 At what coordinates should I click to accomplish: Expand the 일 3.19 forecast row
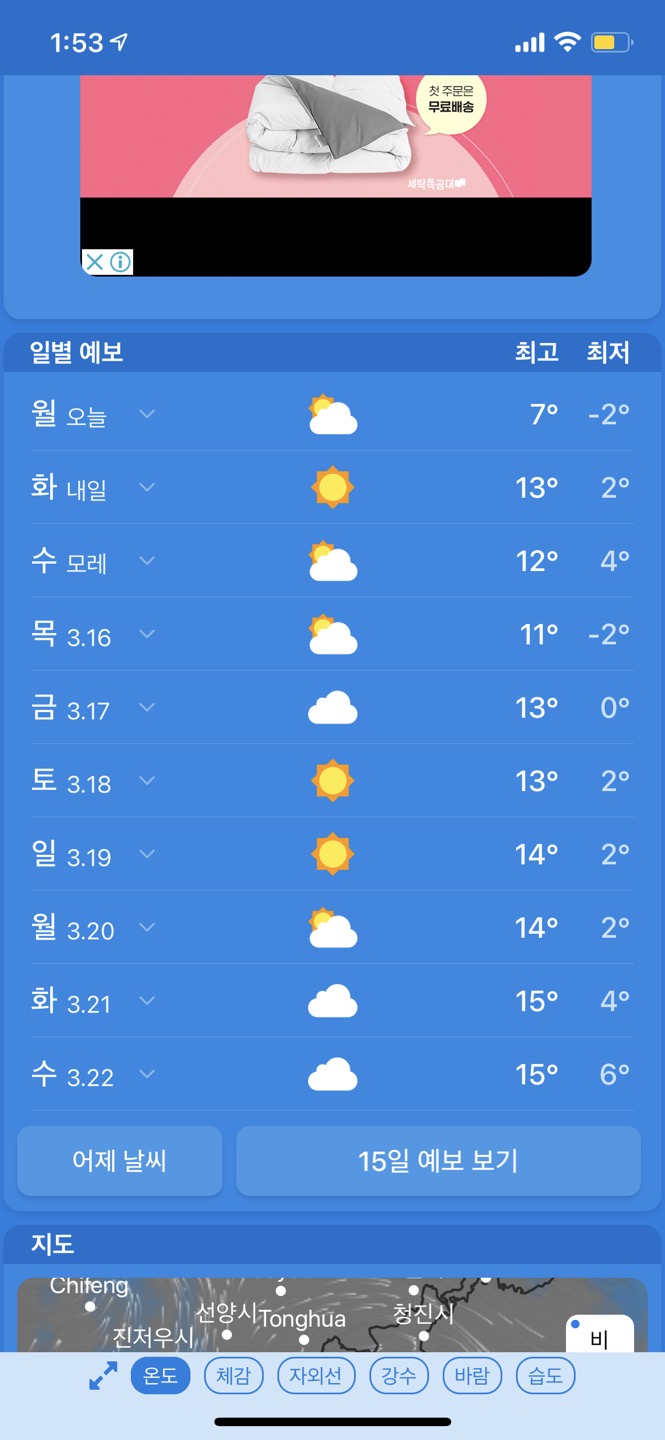tap(147, 854)
